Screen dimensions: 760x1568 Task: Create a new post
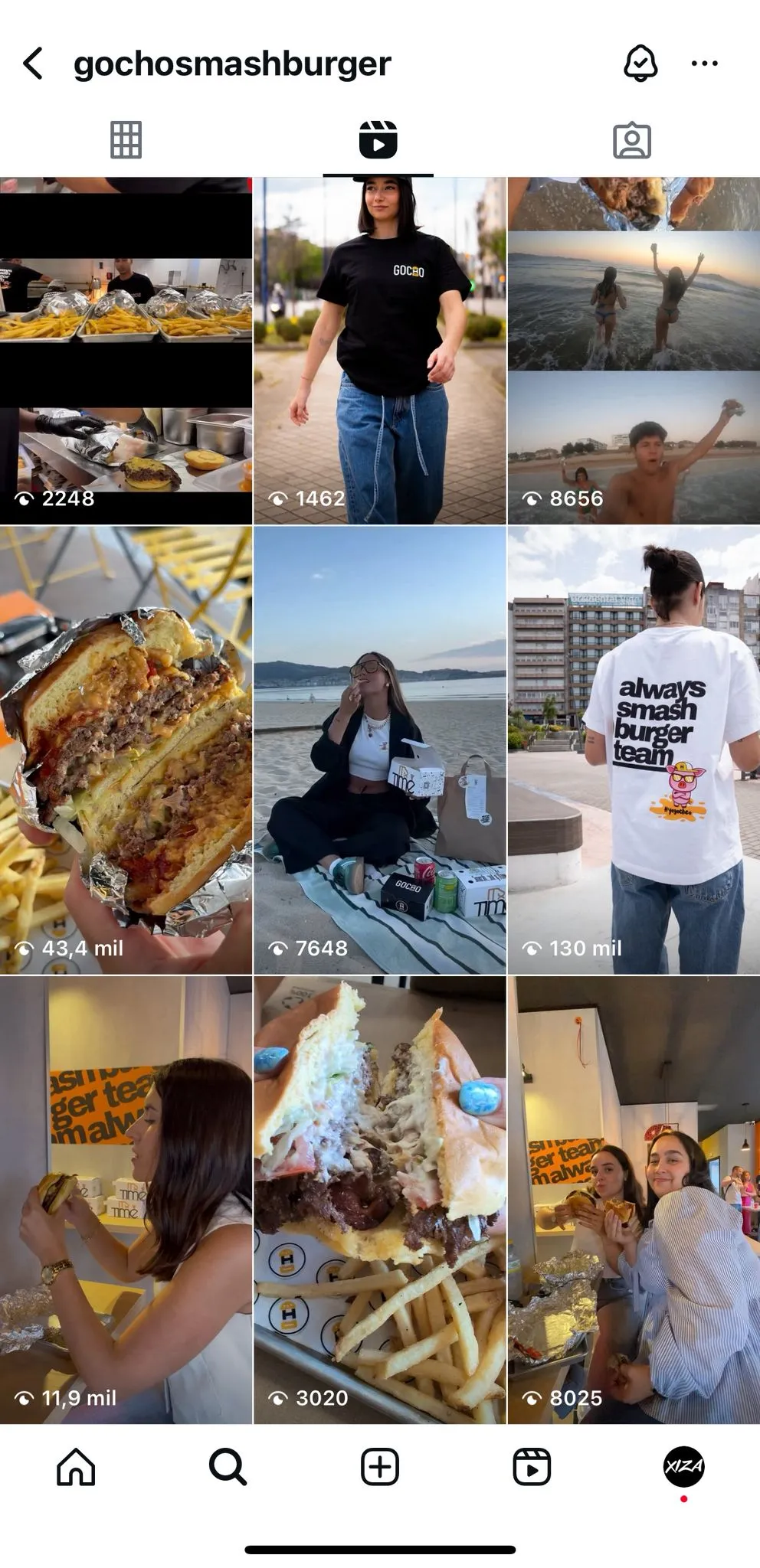click(380, 1467)
